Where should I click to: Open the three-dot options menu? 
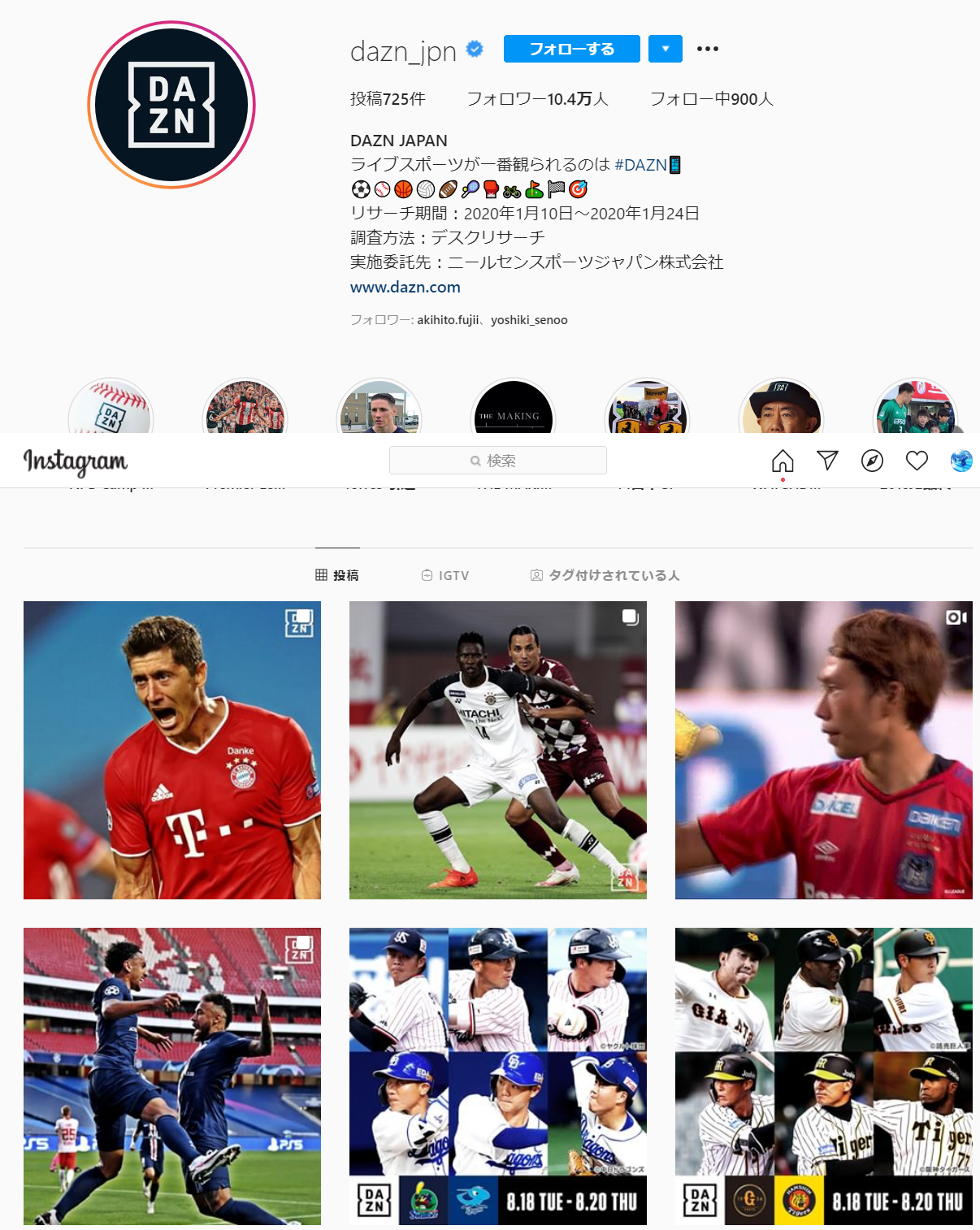[707, 49]
